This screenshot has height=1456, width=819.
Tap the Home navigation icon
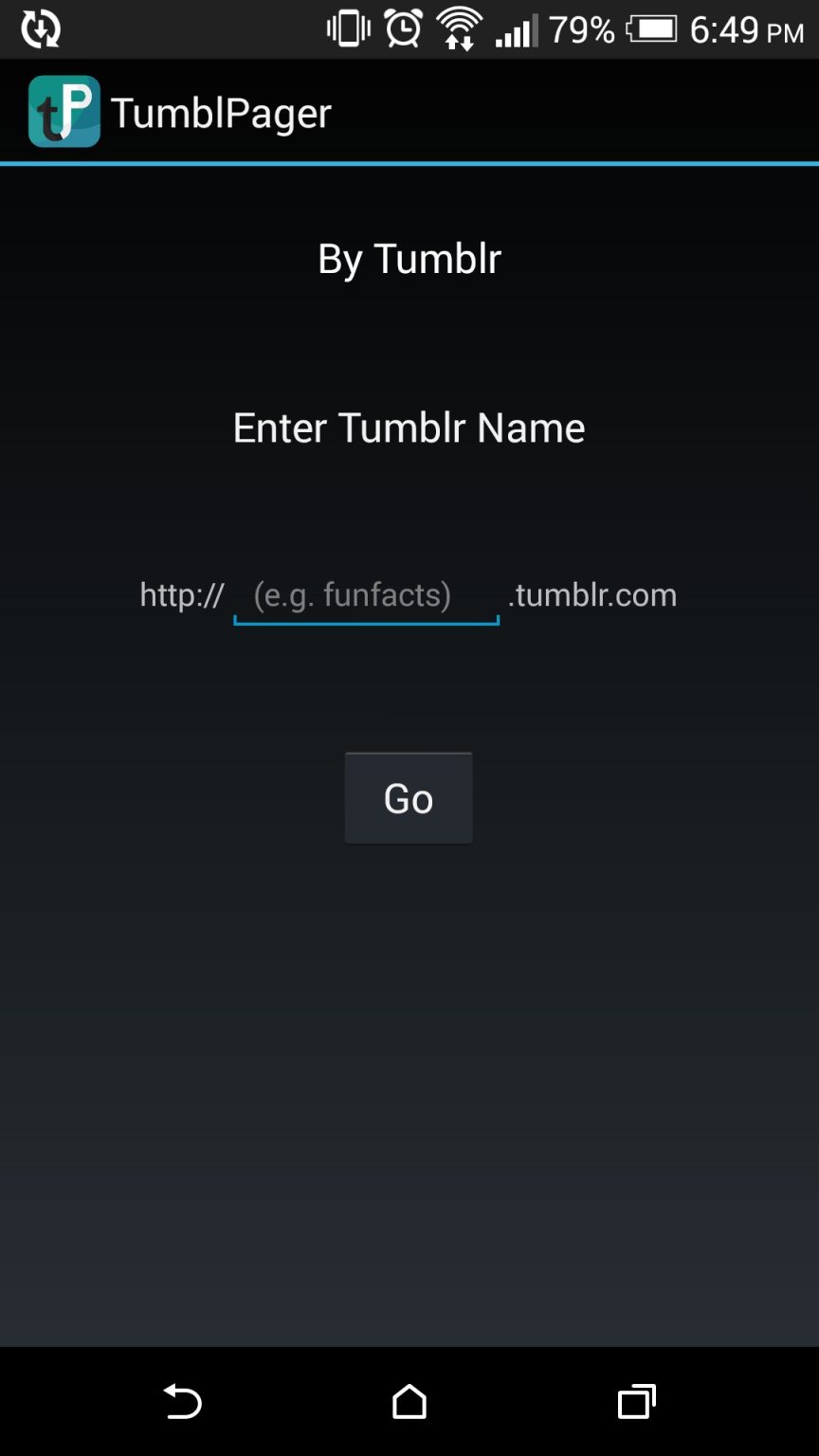coord(409,1403)
